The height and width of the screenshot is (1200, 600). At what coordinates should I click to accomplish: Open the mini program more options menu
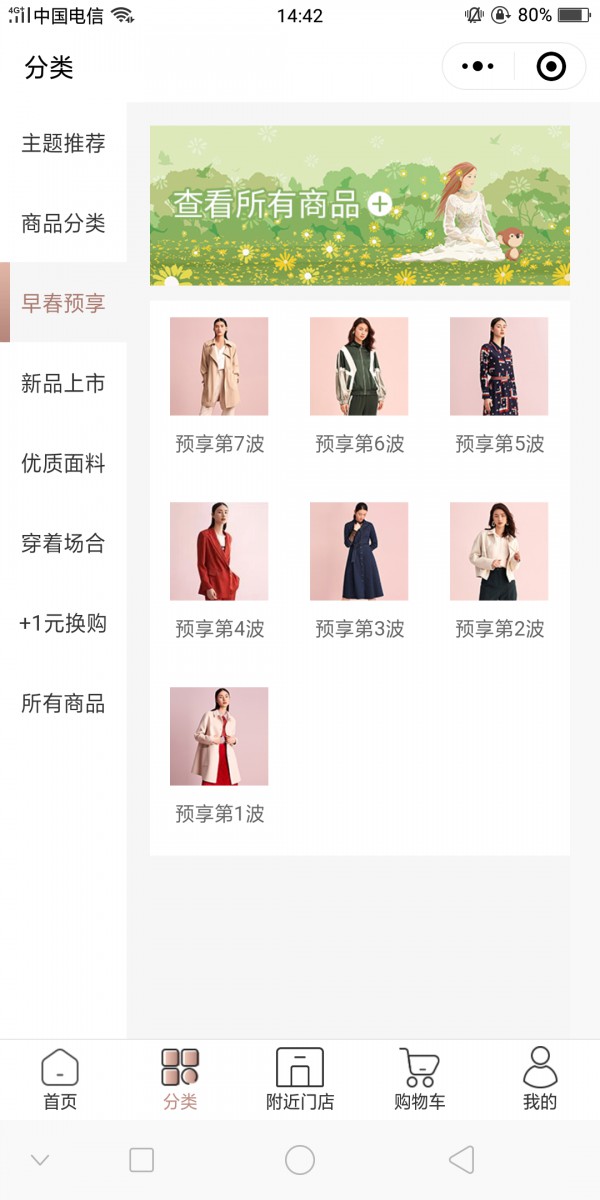478,67
